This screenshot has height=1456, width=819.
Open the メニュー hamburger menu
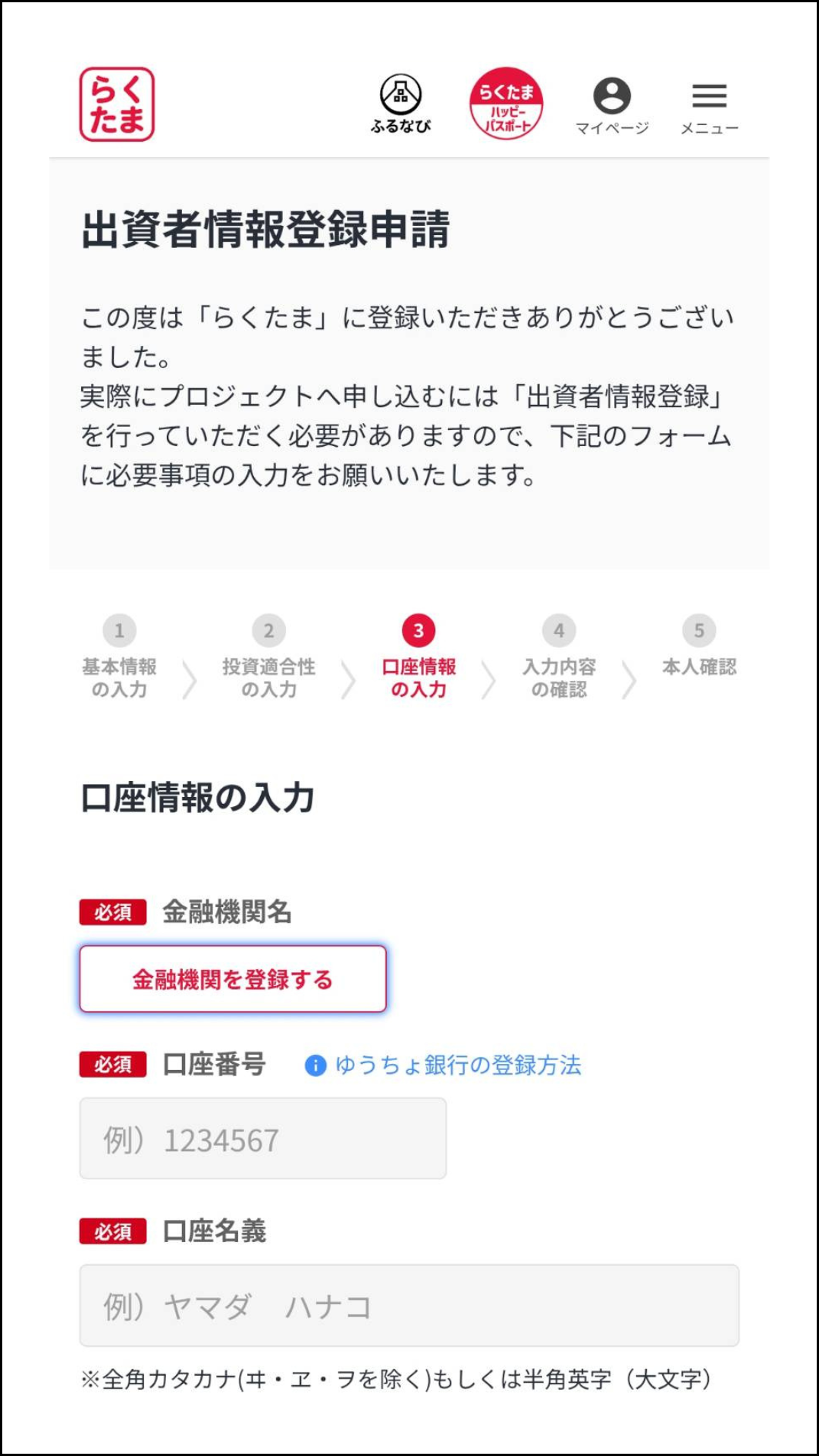[709, 106]
